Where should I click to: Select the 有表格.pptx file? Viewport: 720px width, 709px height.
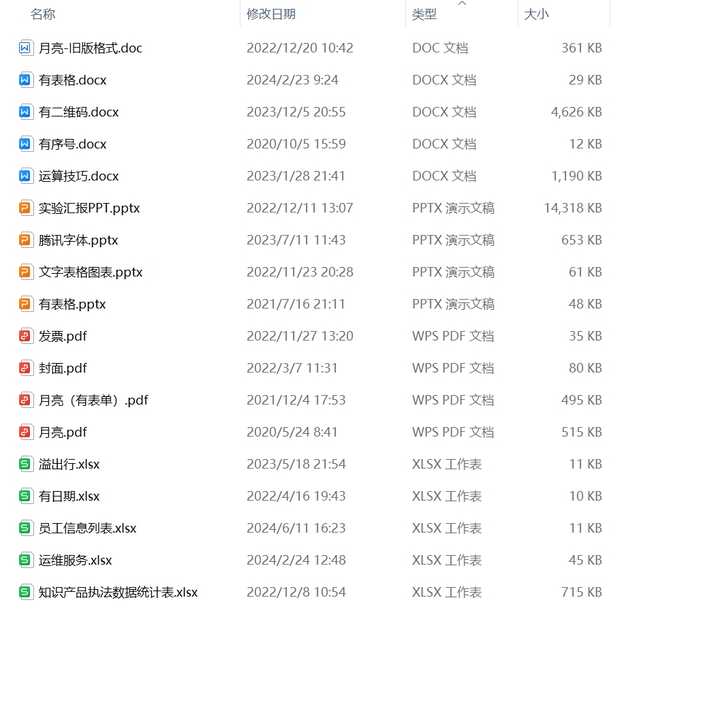click(x=72, y=304)
